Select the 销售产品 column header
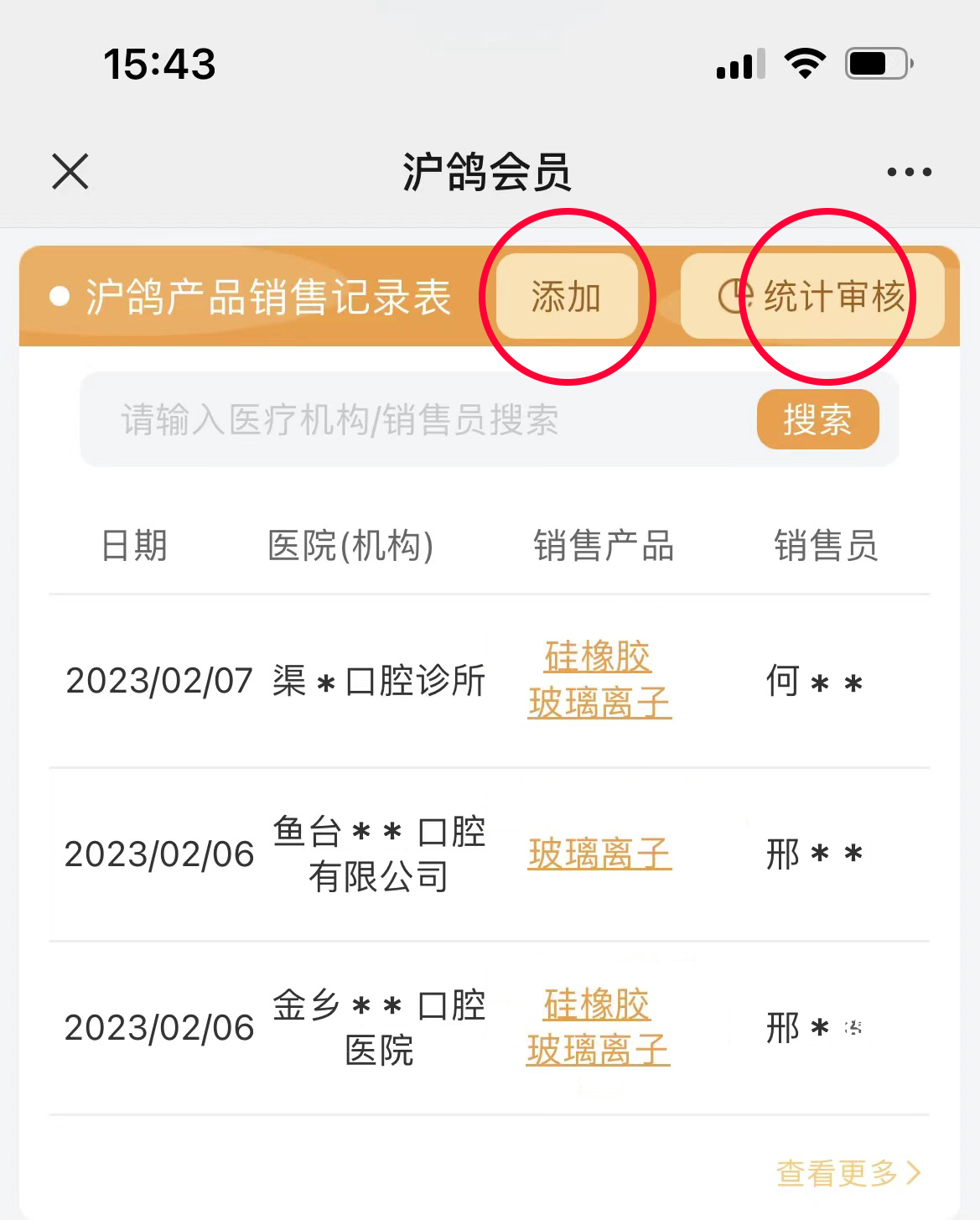 [x=606, y=546]
